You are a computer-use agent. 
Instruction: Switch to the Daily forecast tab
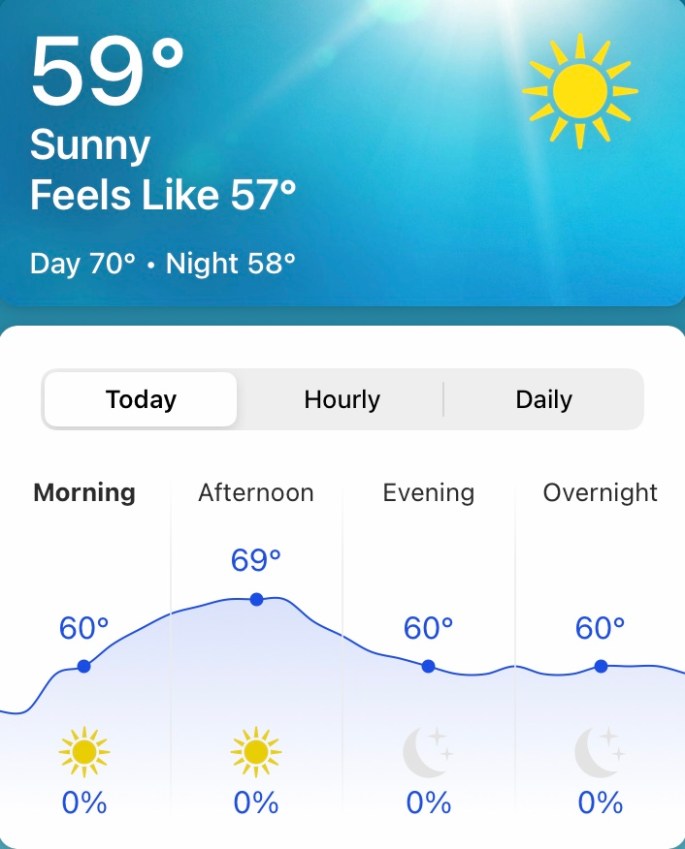pyautogui.click(x=543, y=400)
